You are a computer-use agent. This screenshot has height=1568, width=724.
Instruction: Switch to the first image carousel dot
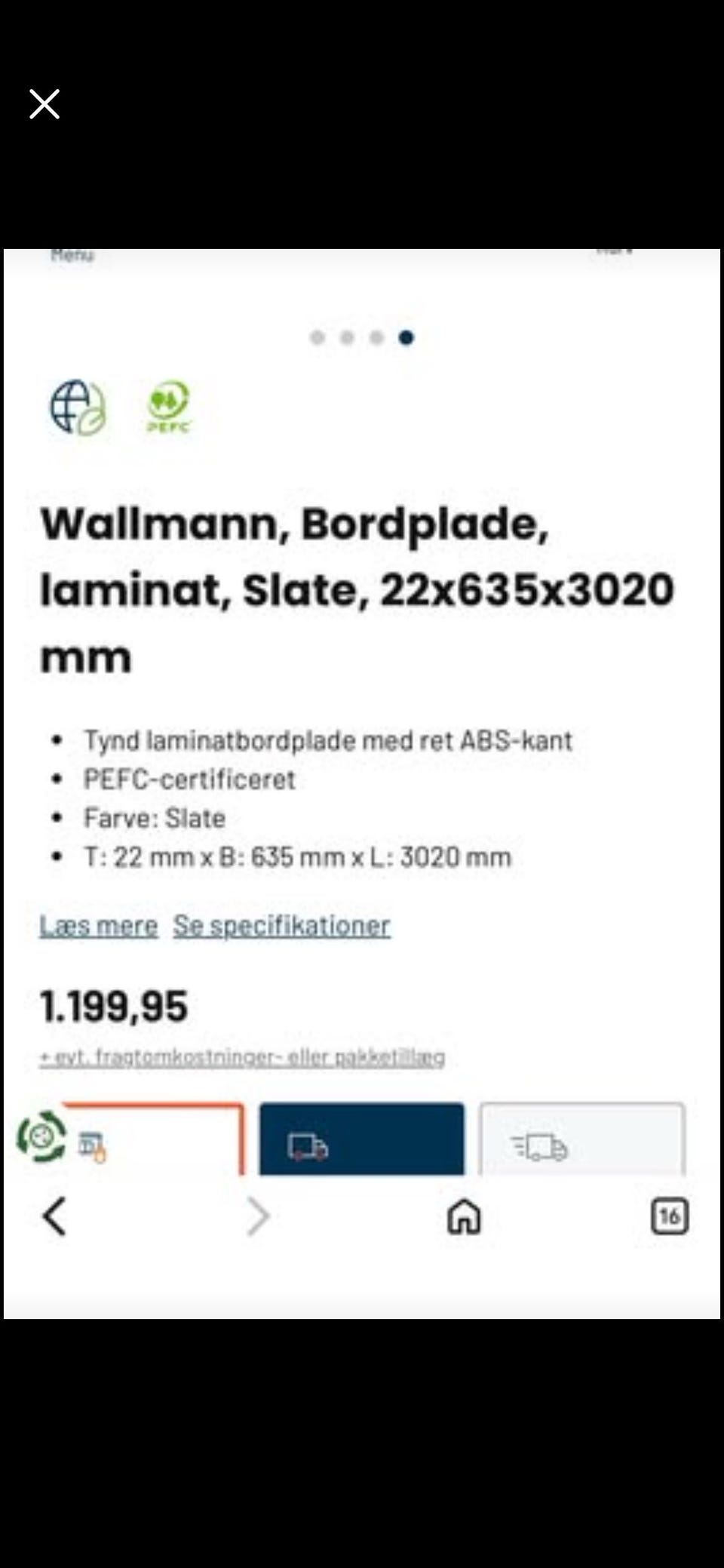click(317, 338)
